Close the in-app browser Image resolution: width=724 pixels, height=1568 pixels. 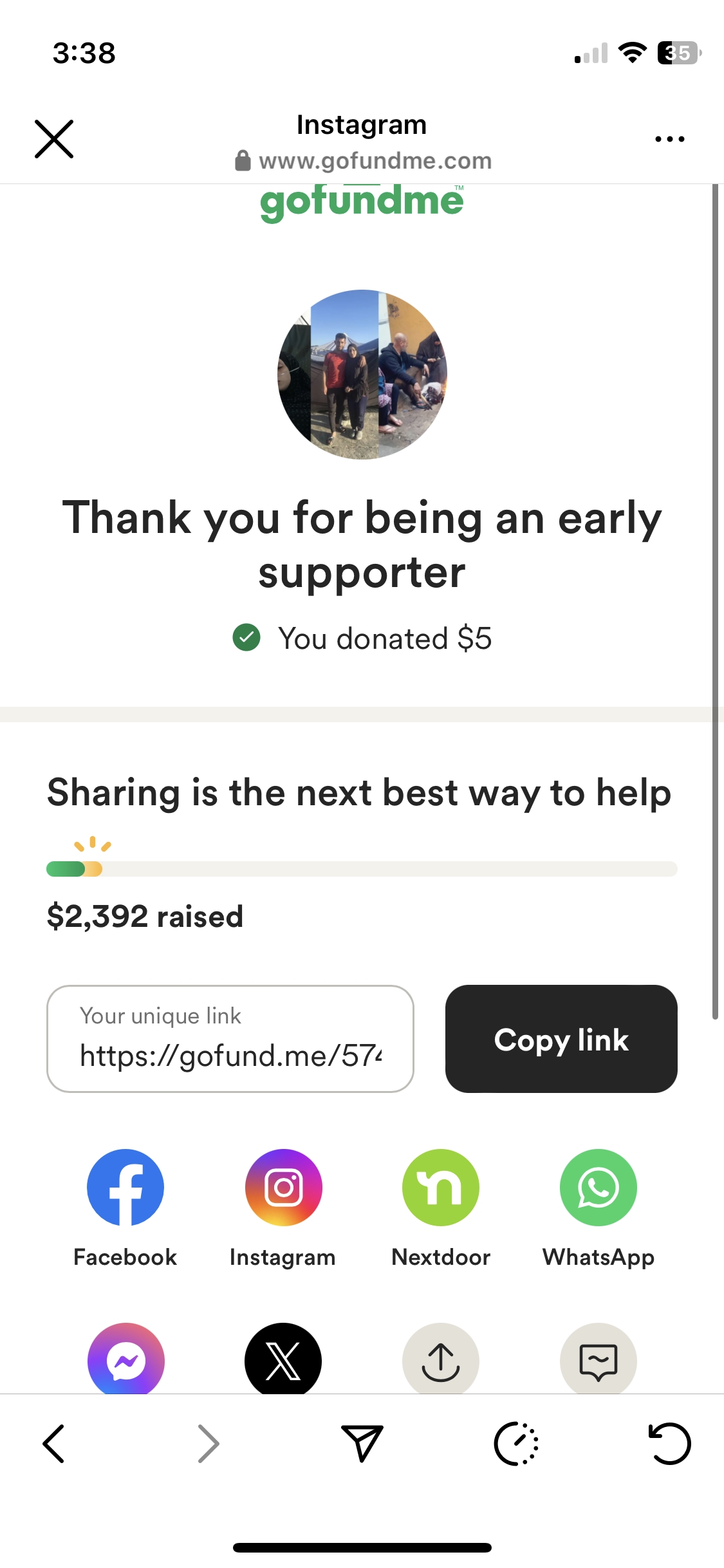click(x=54, y=139)
